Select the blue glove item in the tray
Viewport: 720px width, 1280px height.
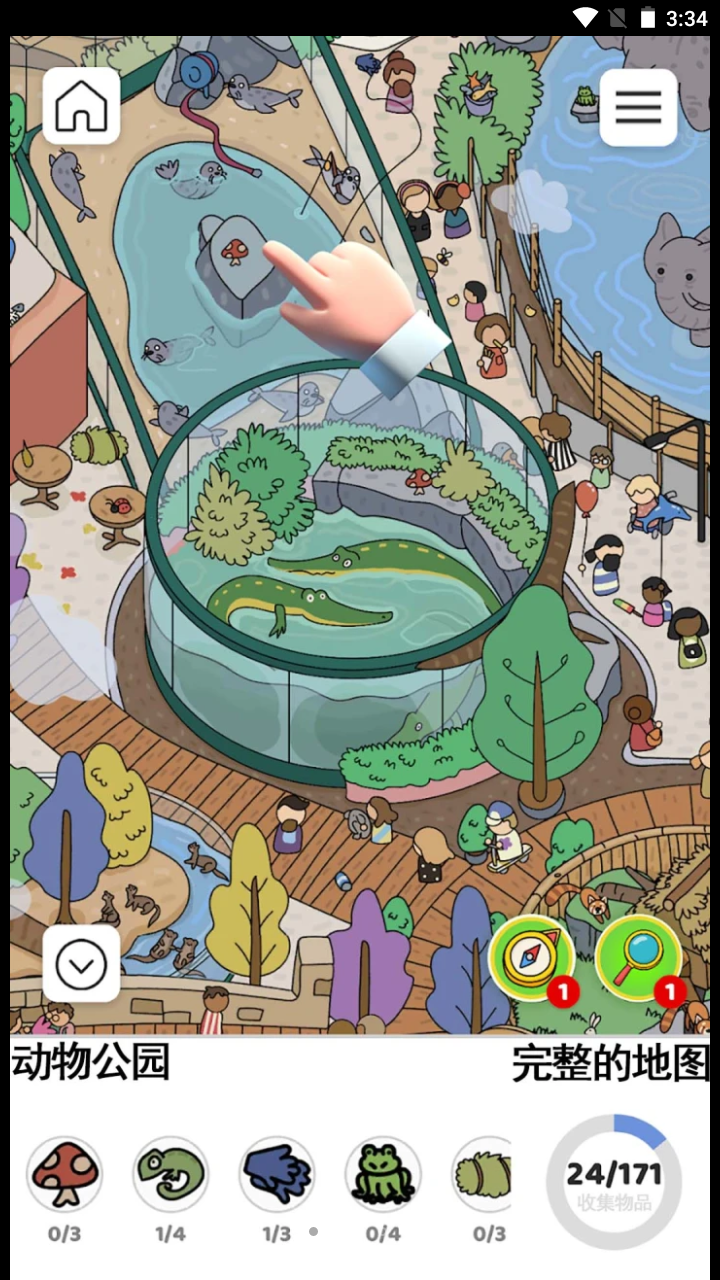click(x=276, y=1174)
